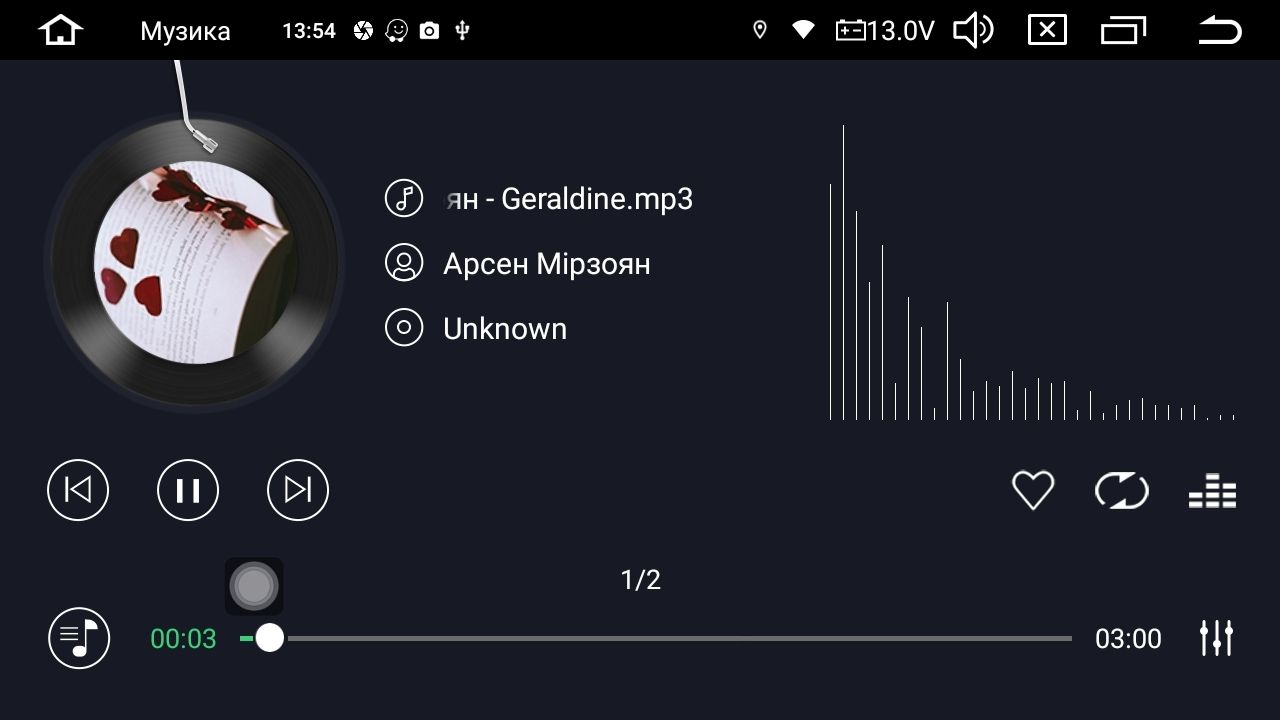Open the sound settings sliders

pos(1216,638)
